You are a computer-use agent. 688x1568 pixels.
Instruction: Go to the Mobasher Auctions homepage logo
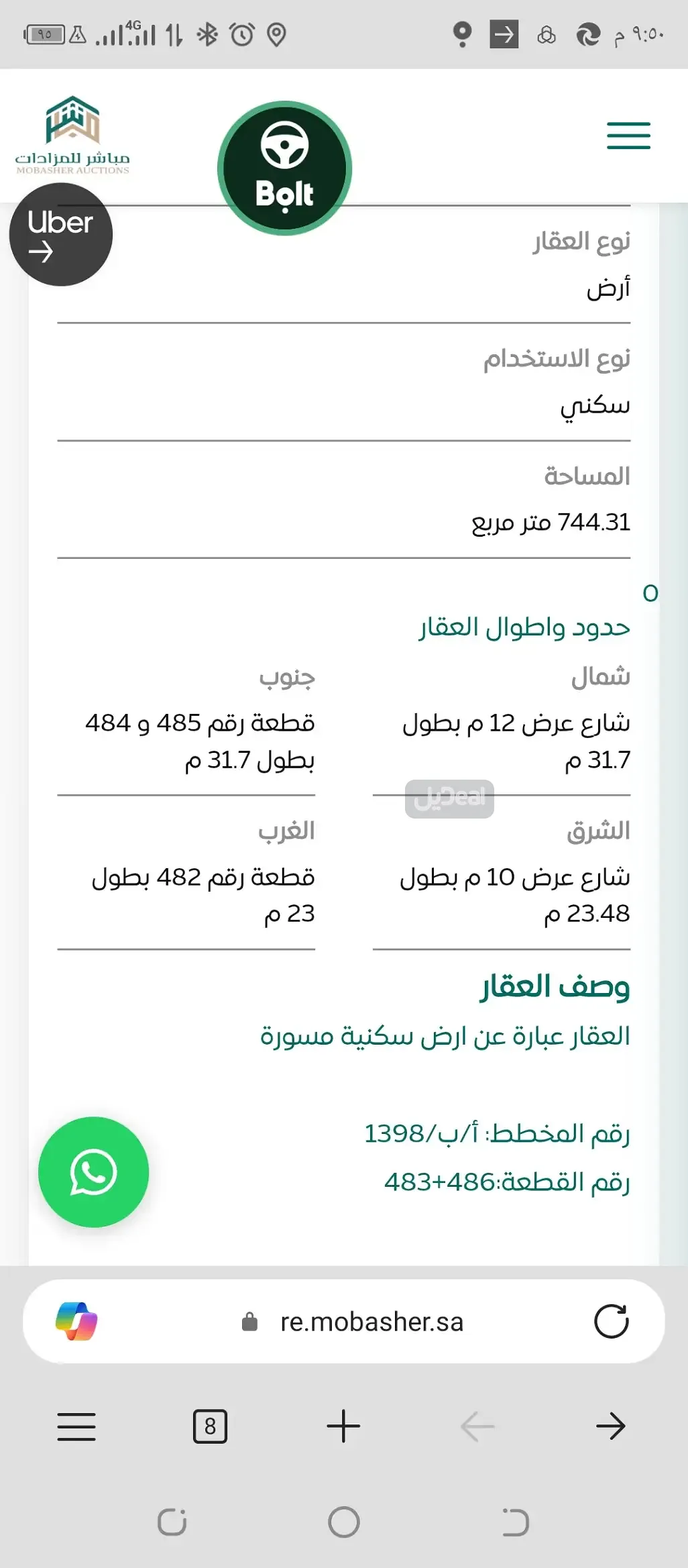click(72, 136)
